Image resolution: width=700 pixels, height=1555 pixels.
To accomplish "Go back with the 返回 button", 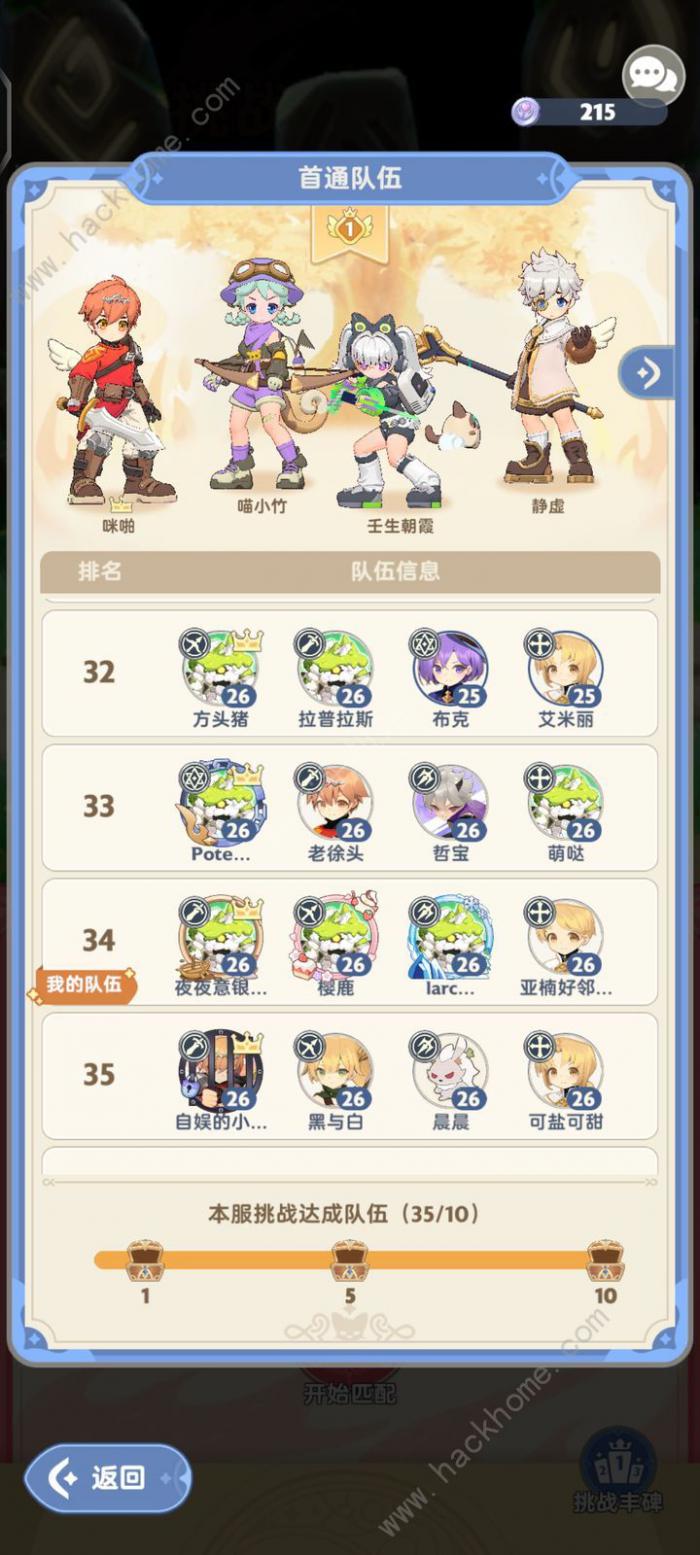I will pyautogui.click(x=108, y=1477).
